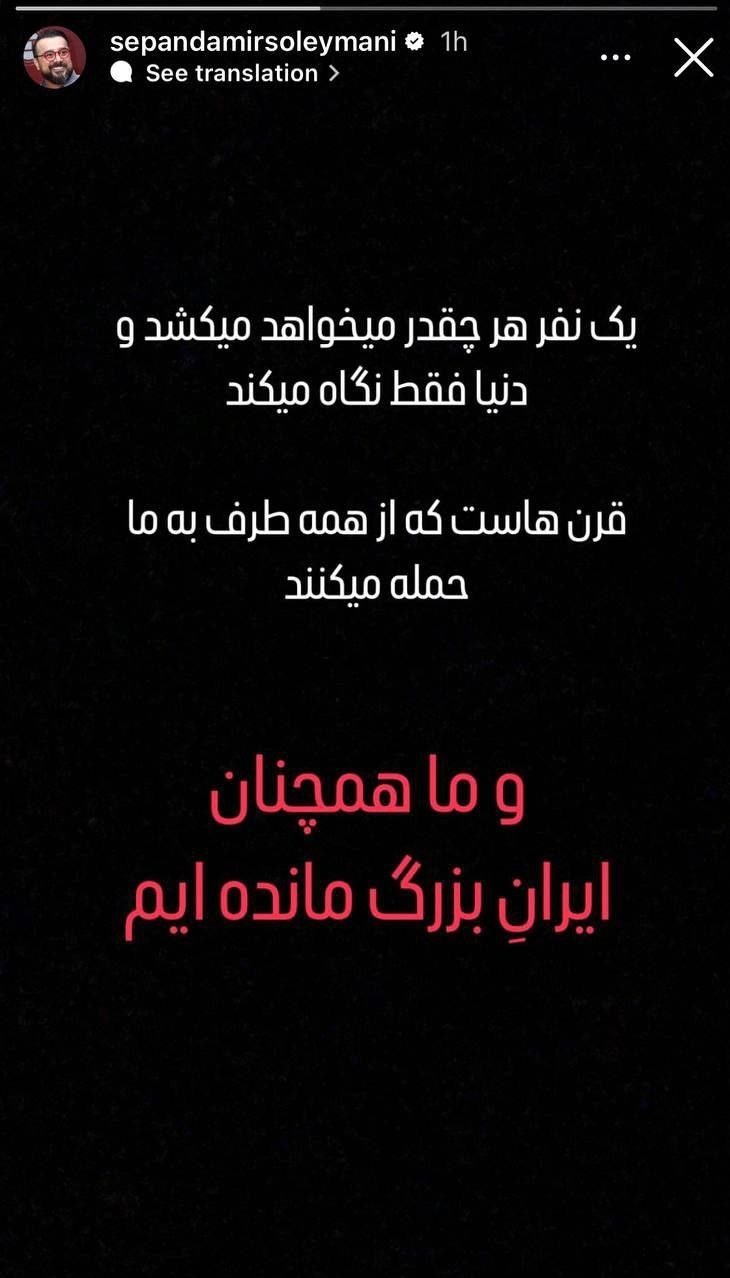Close the story viewer
This screenshot has width=730, height=1278.
pyautogui.click(x=693, y=58)
